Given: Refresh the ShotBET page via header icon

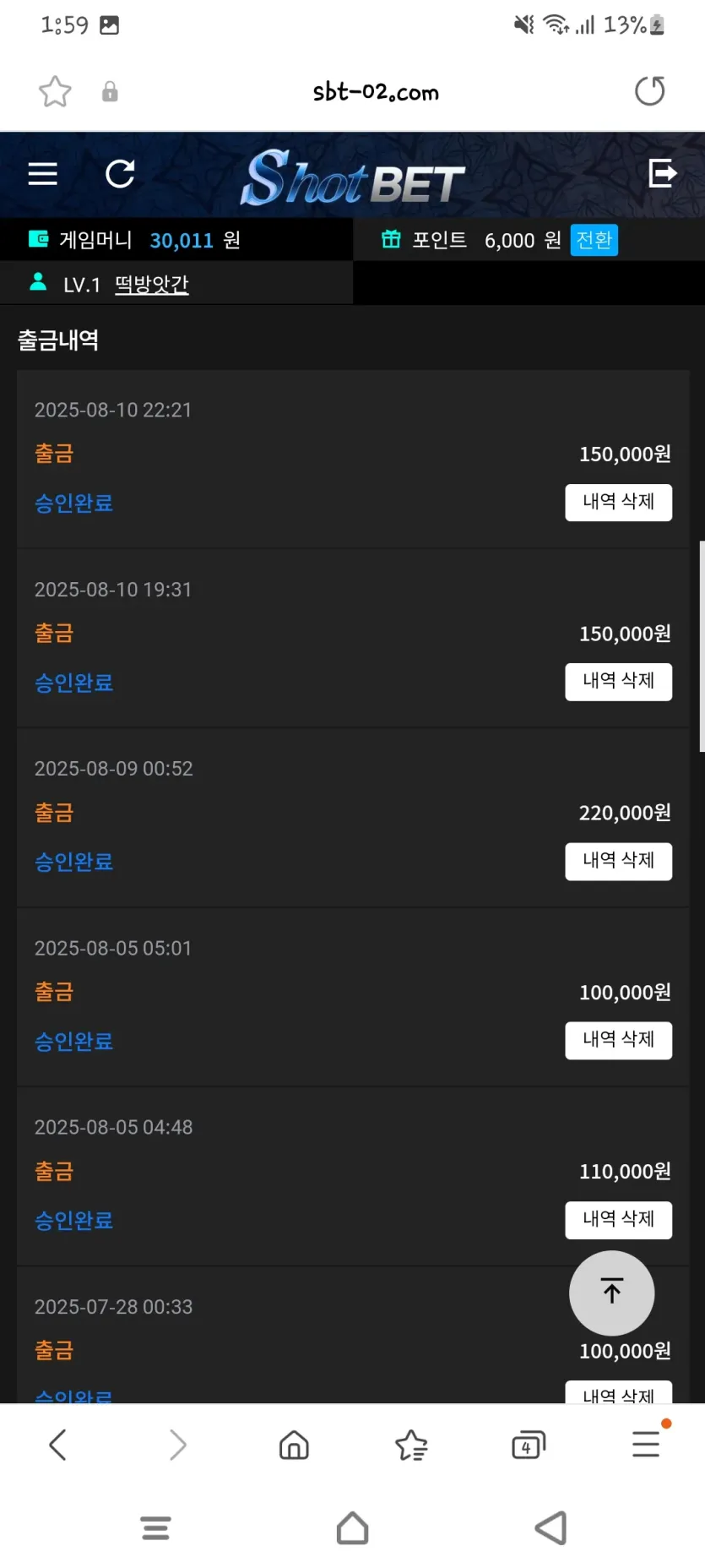Looking at the screenshot, I should tap(120, 174).
